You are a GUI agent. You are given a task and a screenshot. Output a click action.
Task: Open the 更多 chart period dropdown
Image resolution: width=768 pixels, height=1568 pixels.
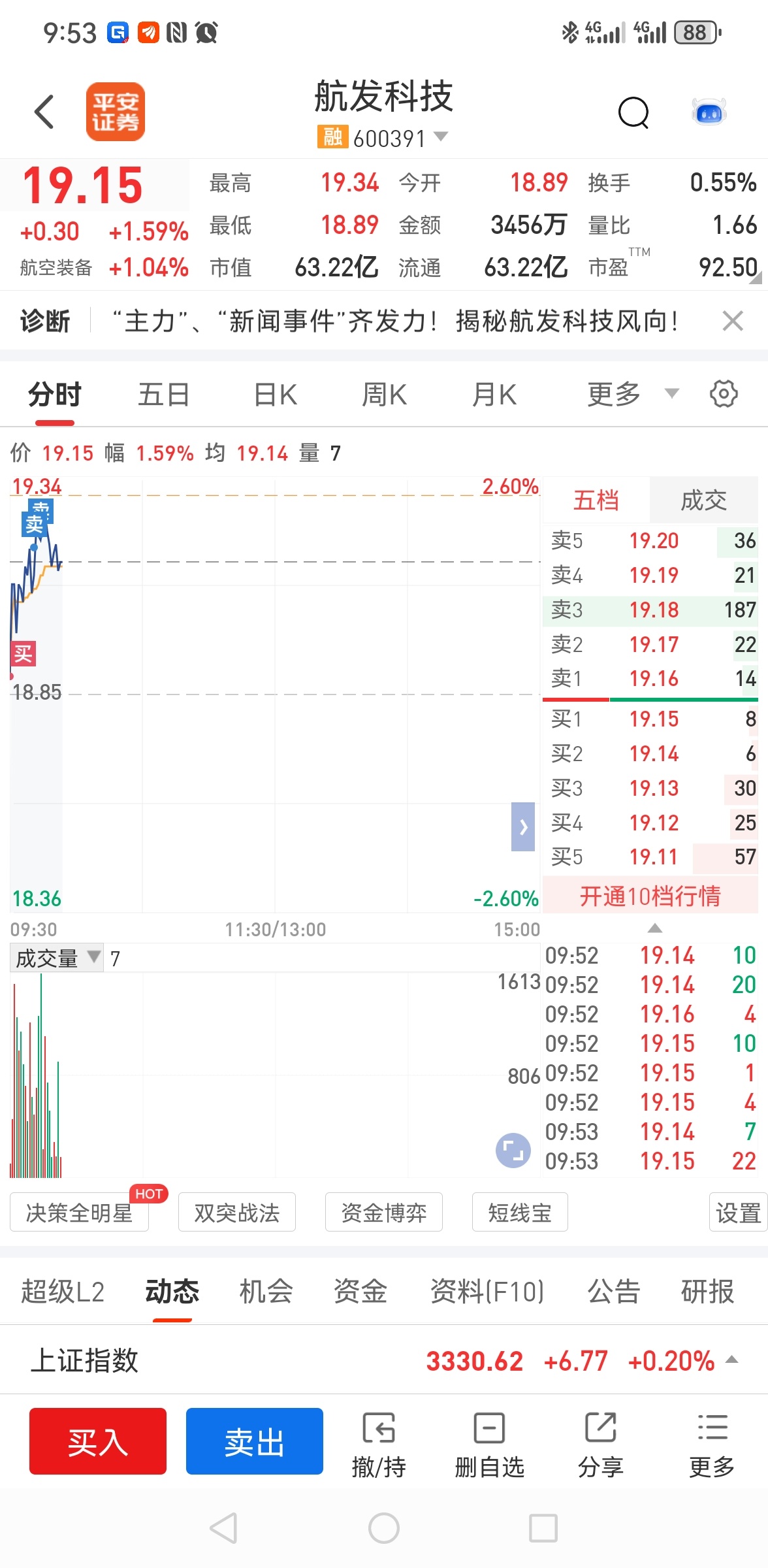pyautogui.click(x=631, y=394)
